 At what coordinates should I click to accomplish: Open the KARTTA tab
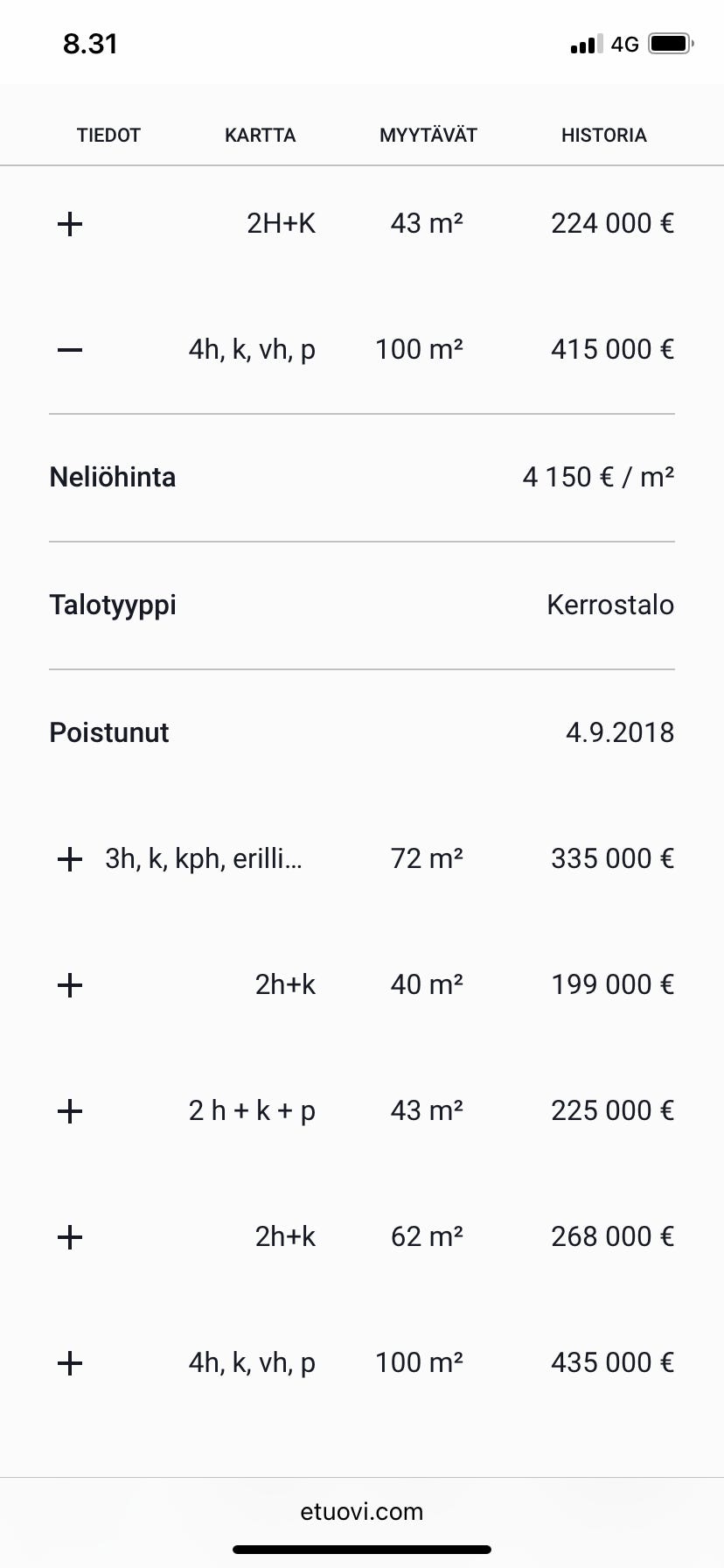(260, 135)
